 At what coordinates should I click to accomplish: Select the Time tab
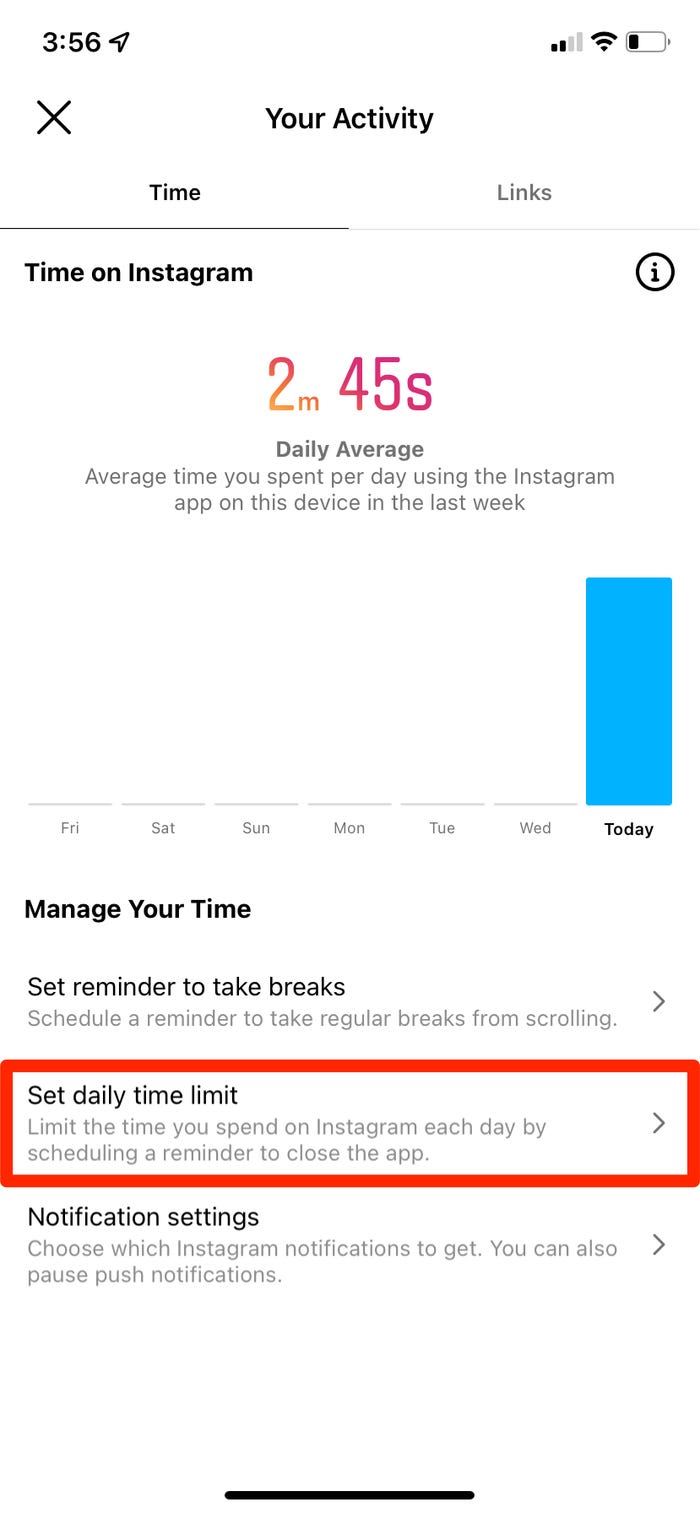click(175, 193)
